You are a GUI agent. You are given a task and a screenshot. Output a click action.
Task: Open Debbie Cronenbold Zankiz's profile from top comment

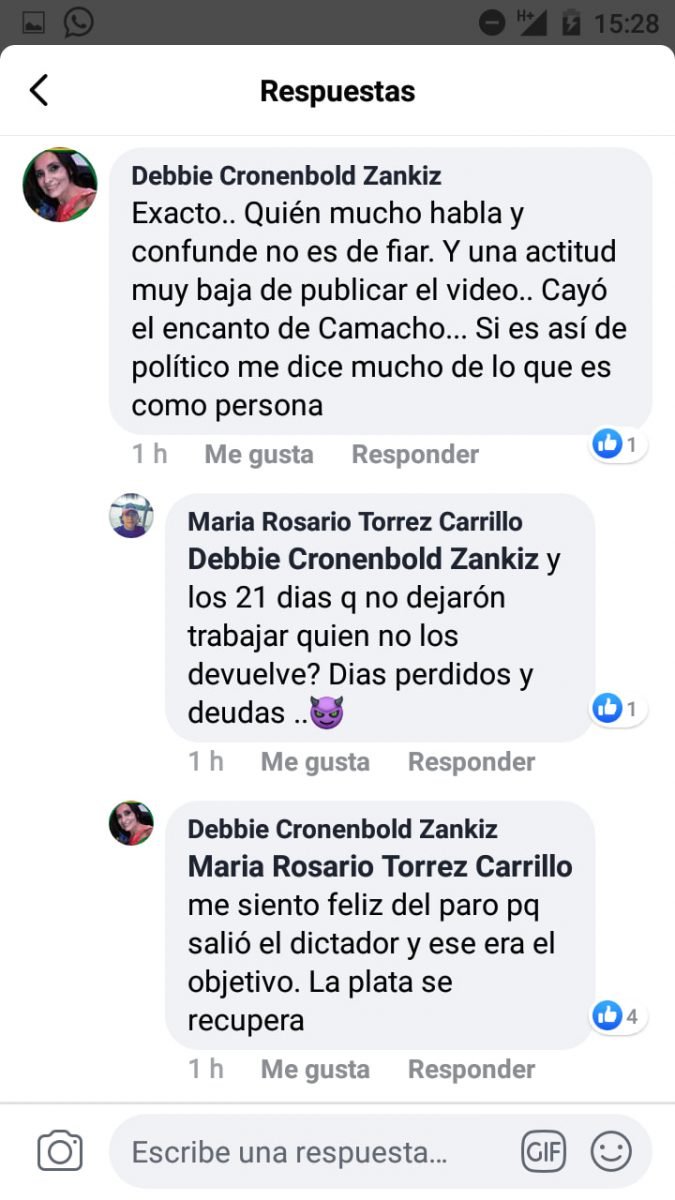[x=286, y=176]
